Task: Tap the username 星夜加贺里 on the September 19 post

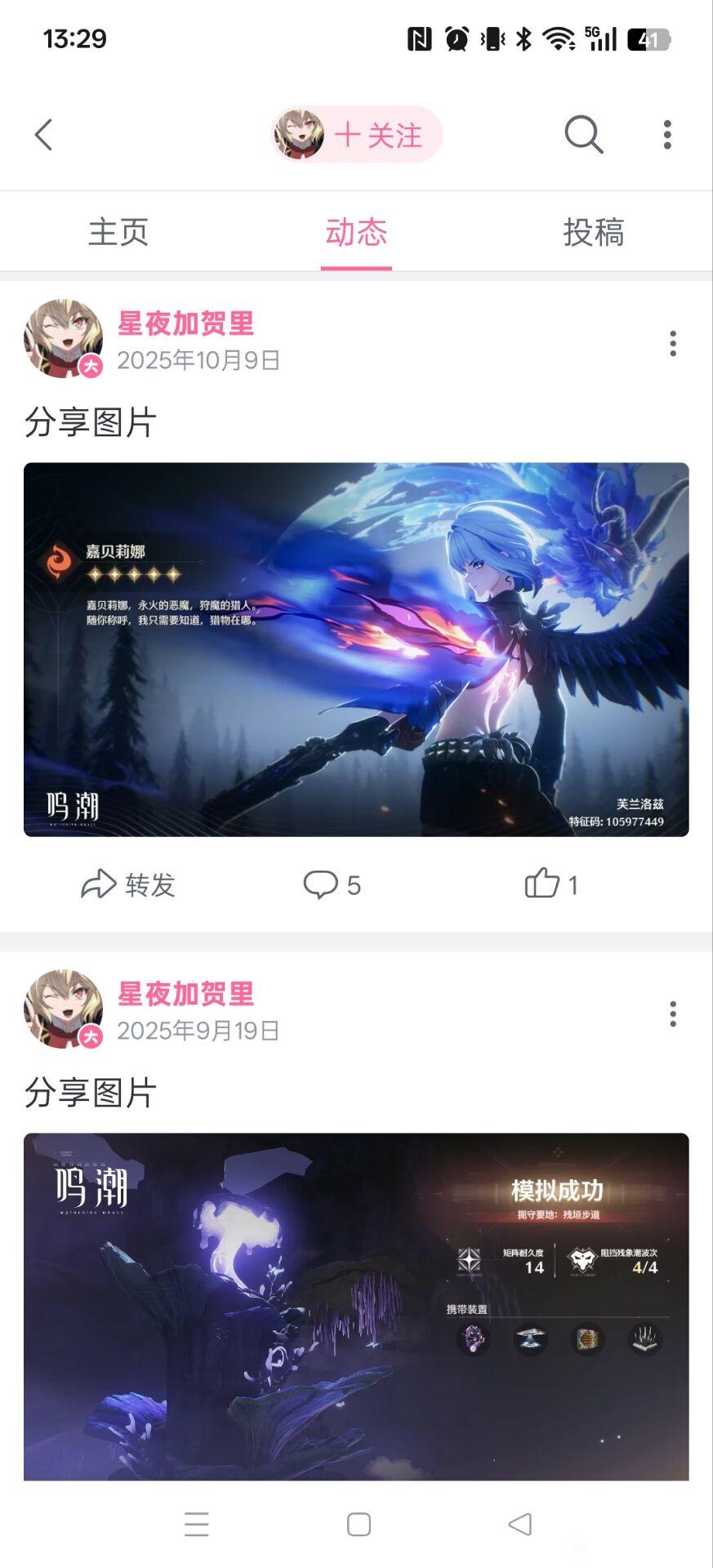Action: point(186,994)
